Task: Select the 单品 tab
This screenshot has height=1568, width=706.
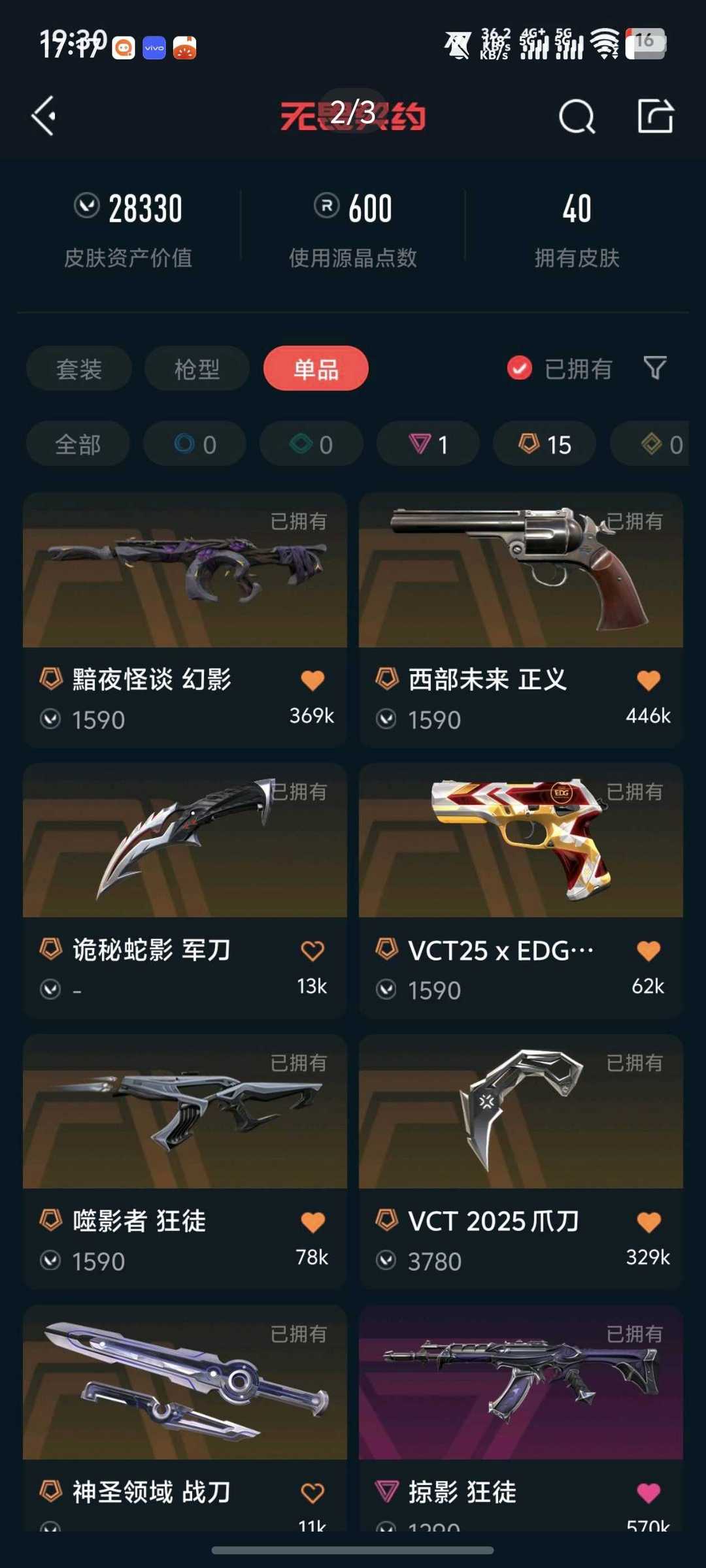Action: coord(316,368)
